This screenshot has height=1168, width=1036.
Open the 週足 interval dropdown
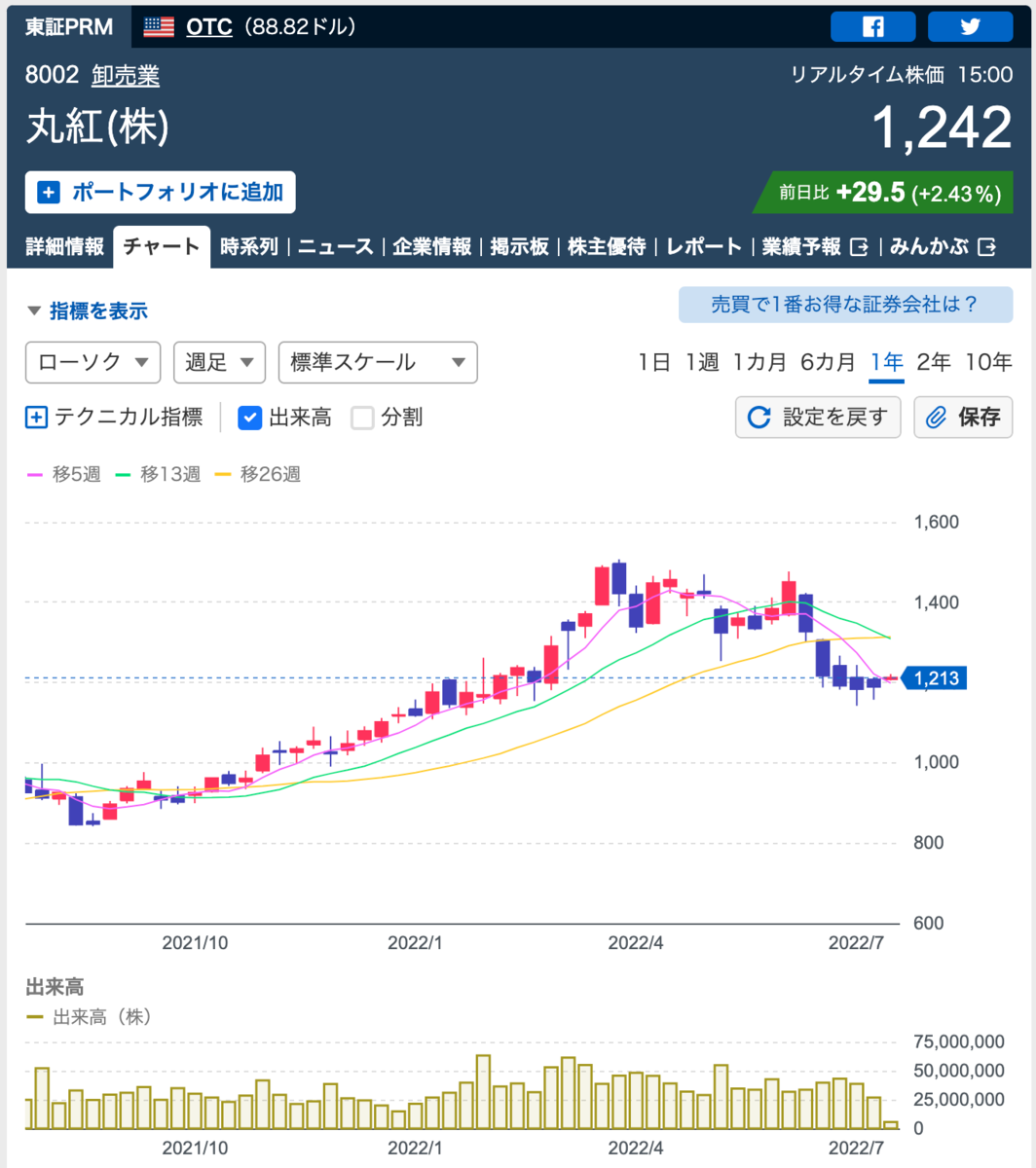click(219, 362)
